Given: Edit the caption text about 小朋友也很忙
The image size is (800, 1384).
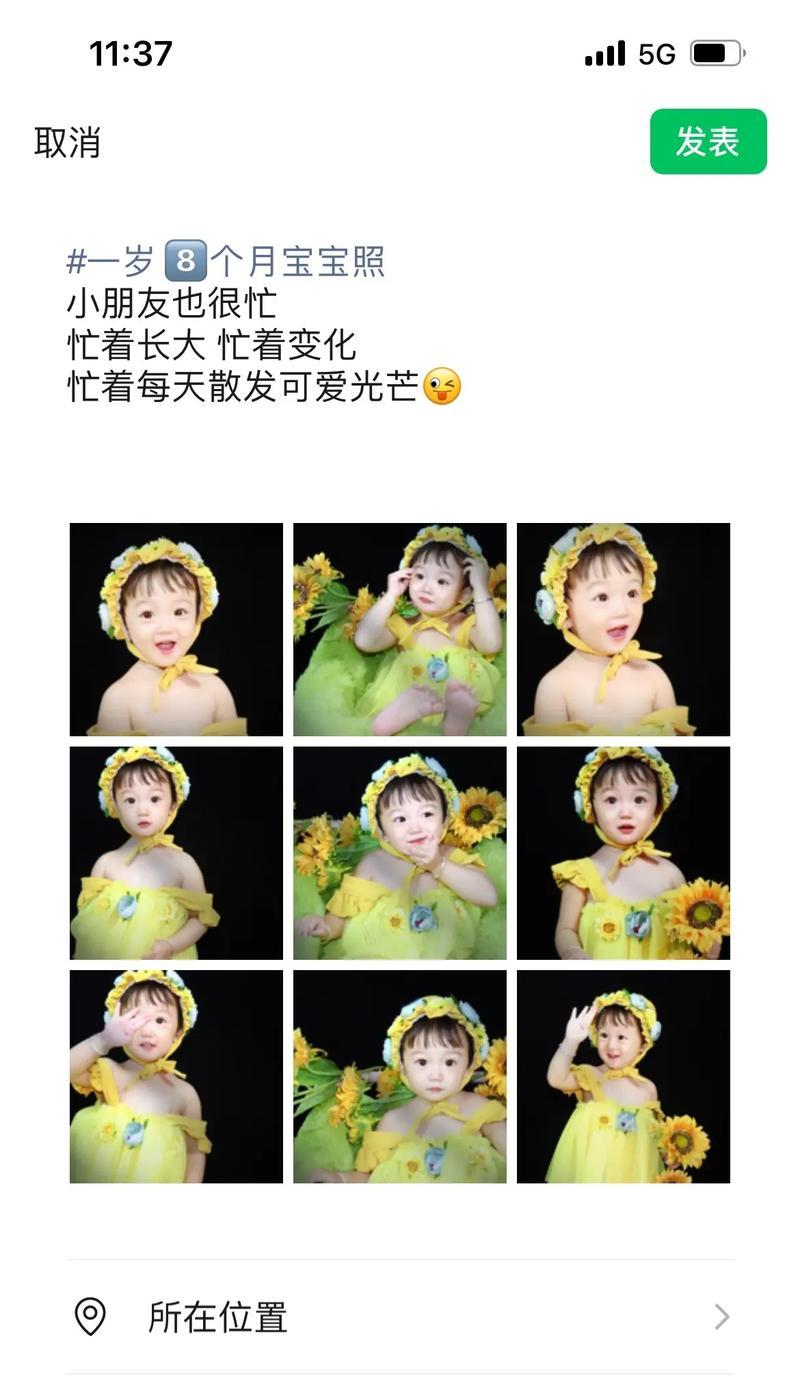Looking at the screenshot, I should [264, 344].
